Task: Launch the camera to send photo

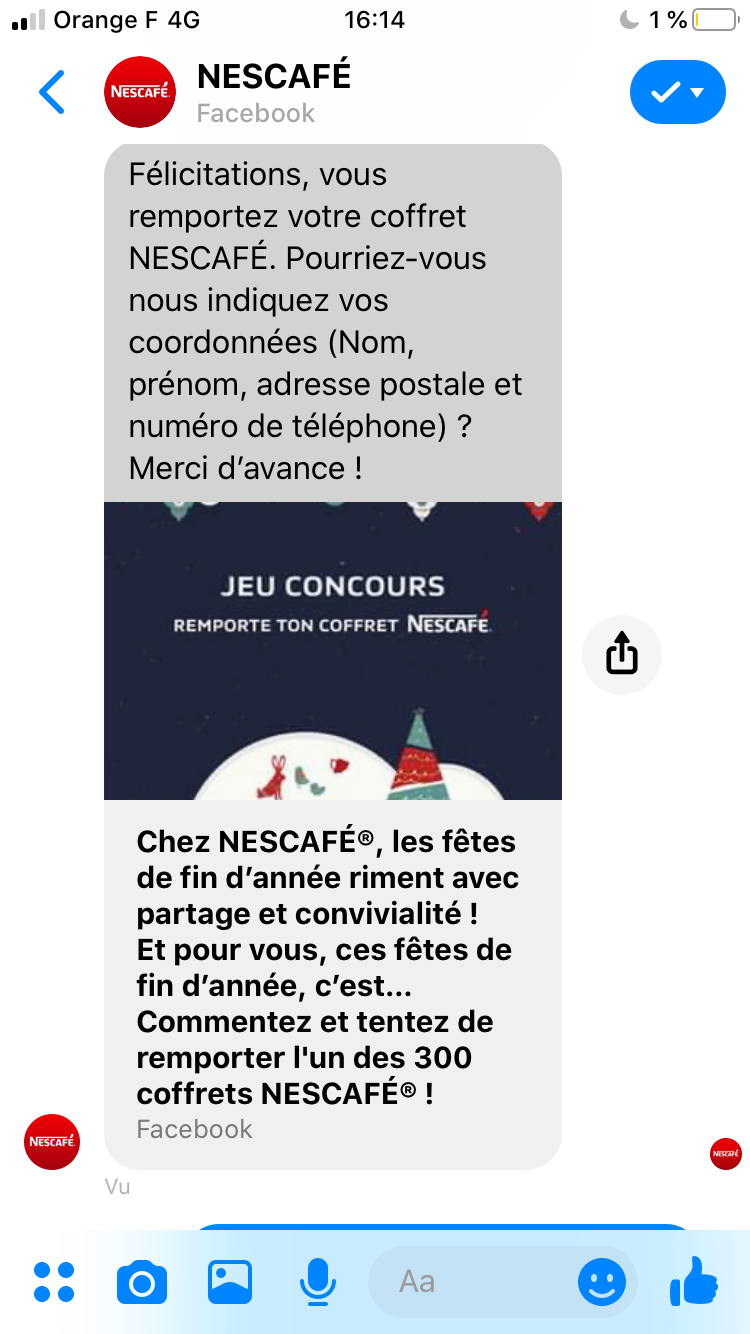Action: (x=142, y=1281)
